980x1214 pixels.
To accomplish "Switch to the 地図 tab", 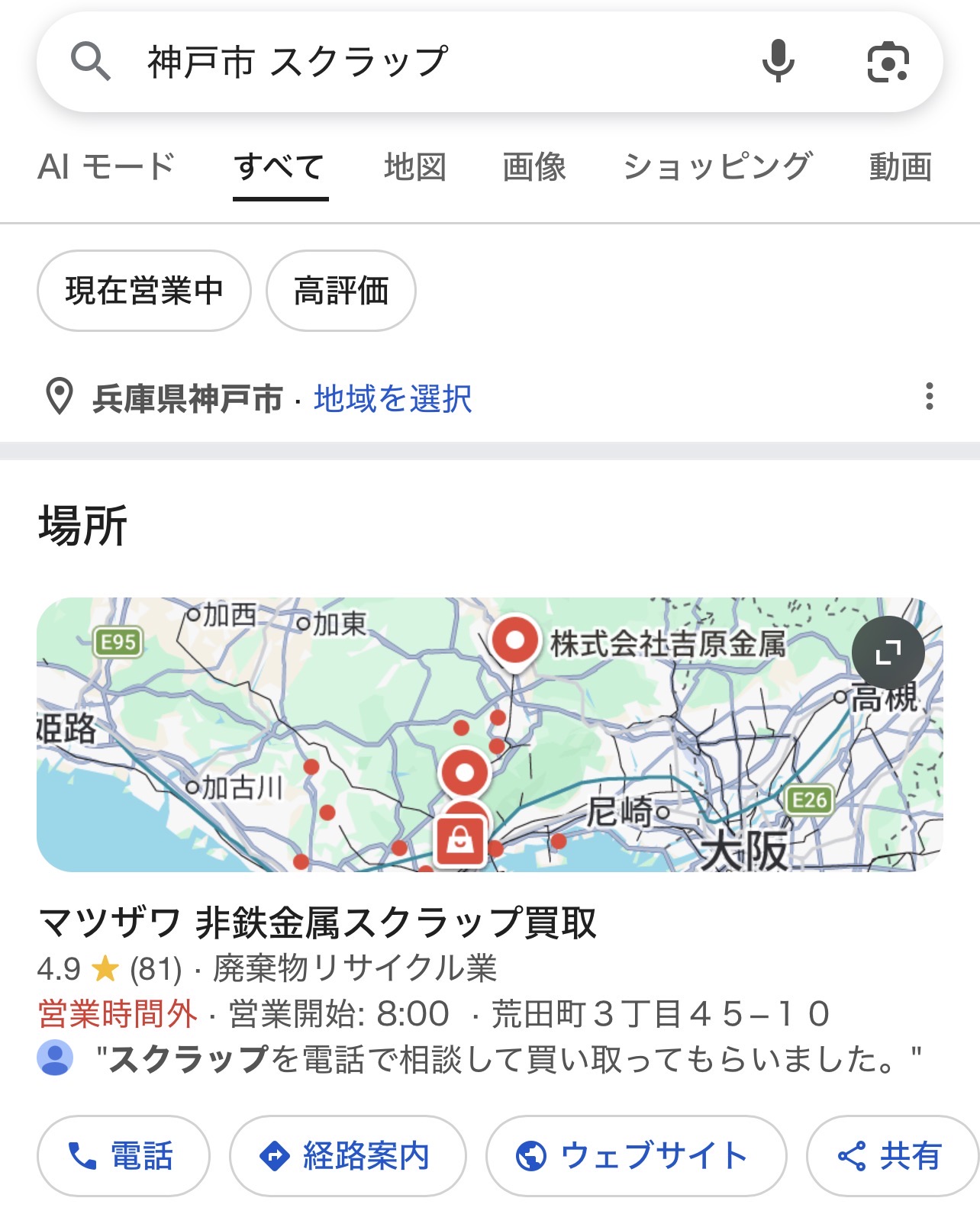I will coord(415,166).
